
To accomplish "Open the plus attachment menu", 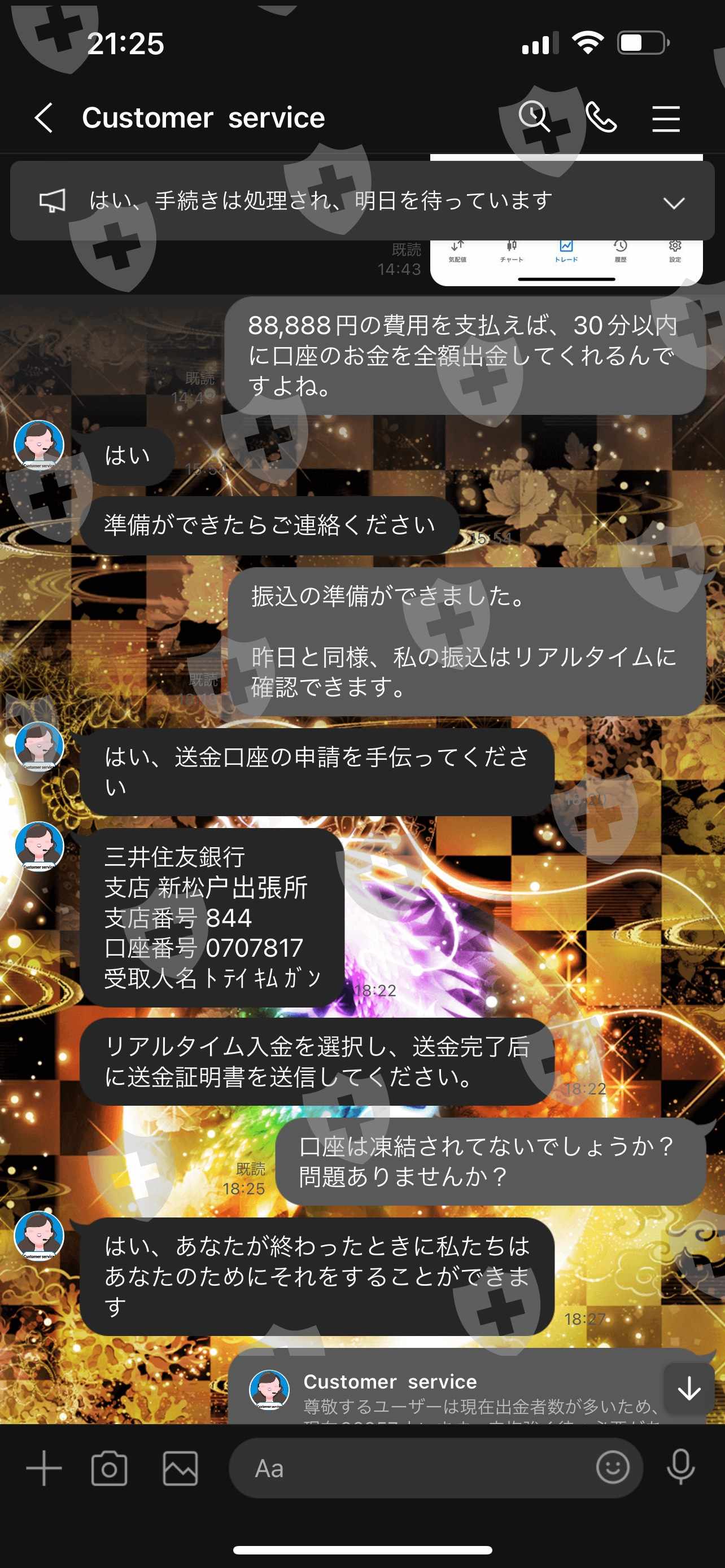I will (x=44, y=1468).
